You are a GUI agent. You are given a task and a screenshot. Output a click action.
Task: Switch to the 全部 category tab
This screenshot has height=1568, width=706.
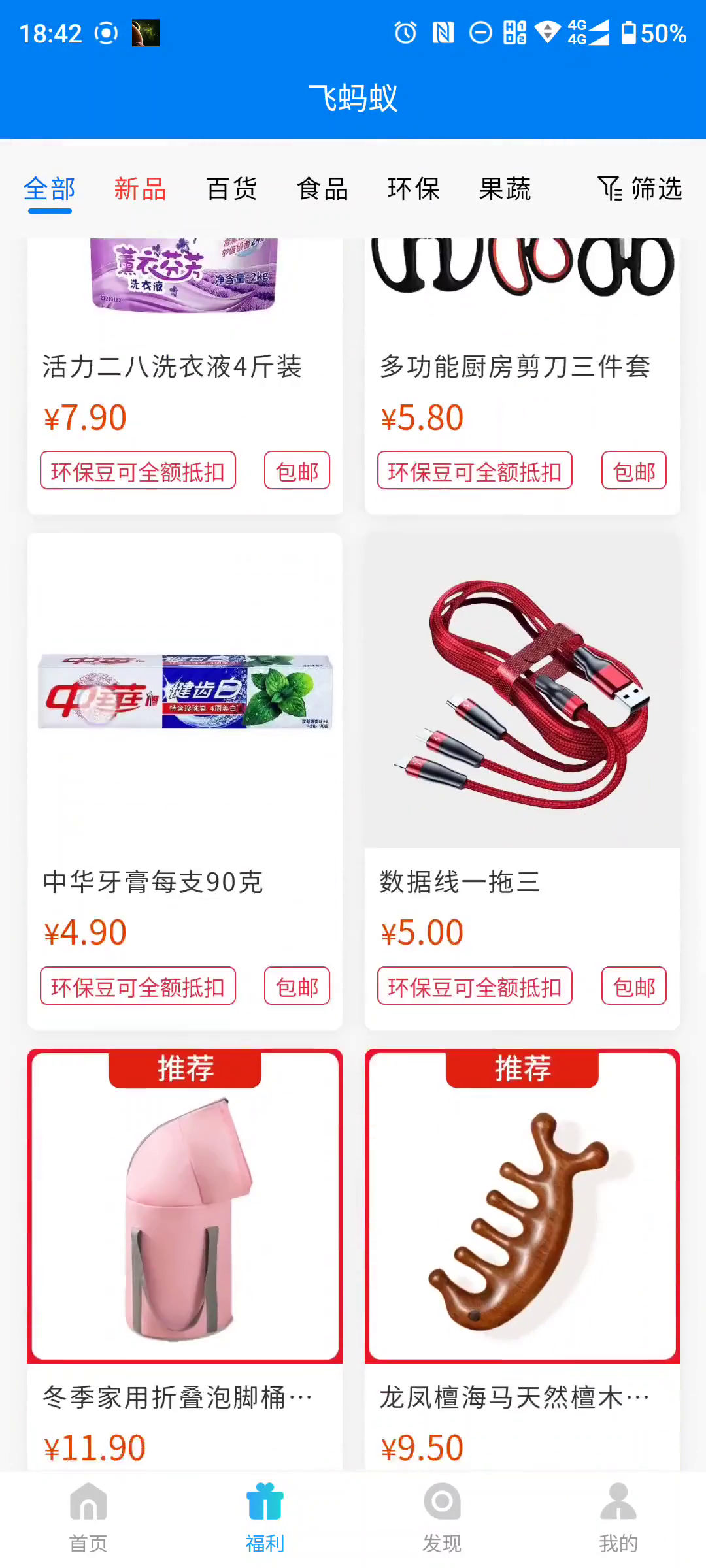(x=50, y=189)
